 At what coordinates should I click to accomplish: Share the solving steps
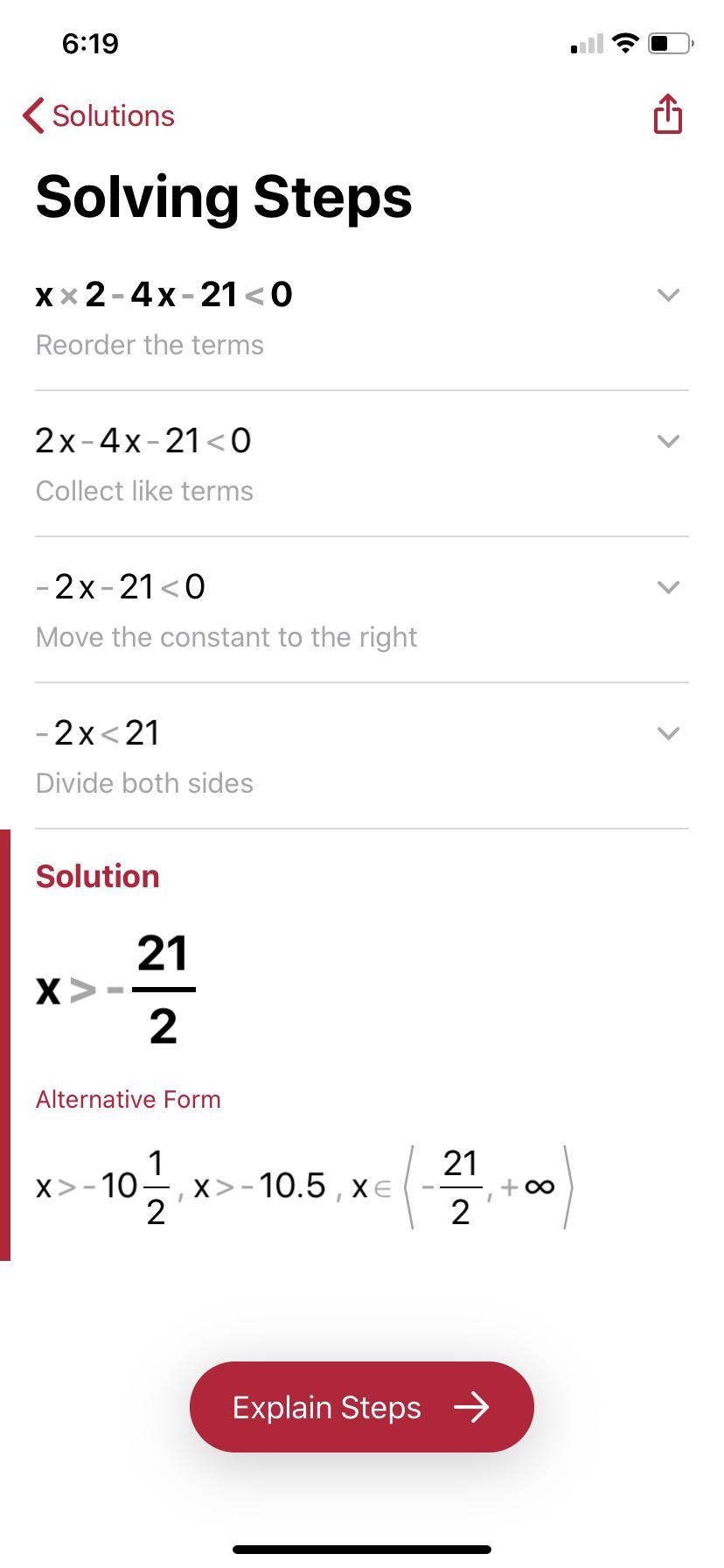[x=667, y=115]
